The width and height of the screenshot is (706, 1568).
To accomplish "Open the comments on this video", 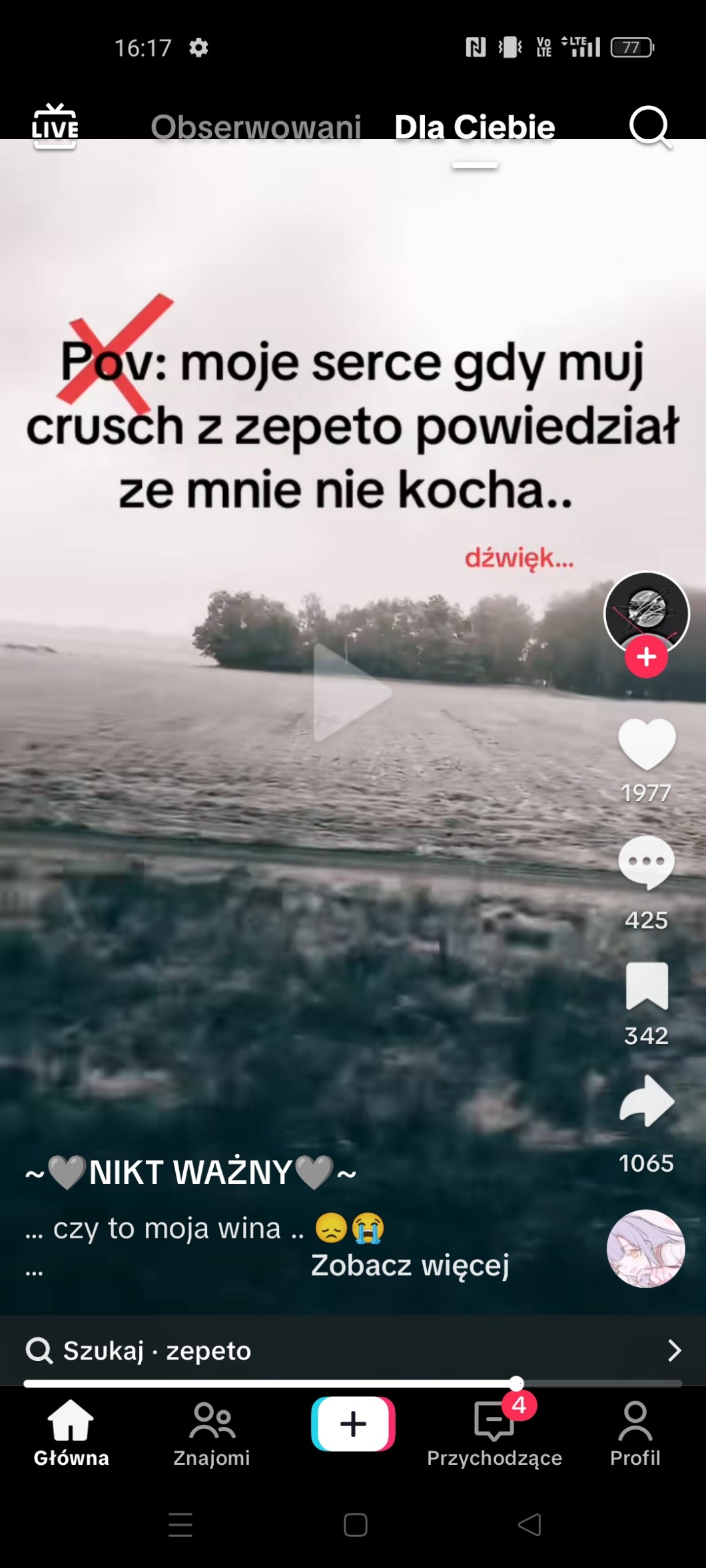I will [646, 863].
